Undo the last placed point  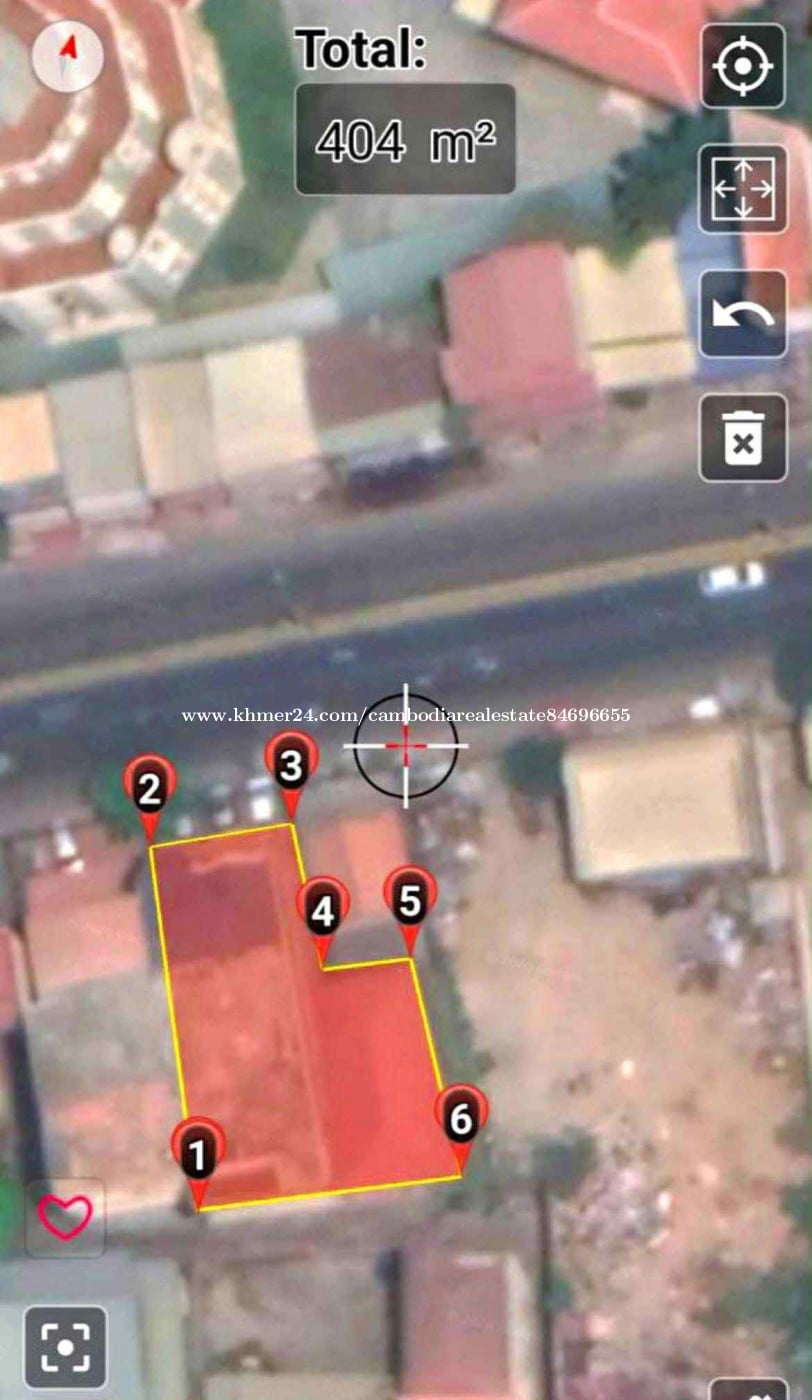742,314
